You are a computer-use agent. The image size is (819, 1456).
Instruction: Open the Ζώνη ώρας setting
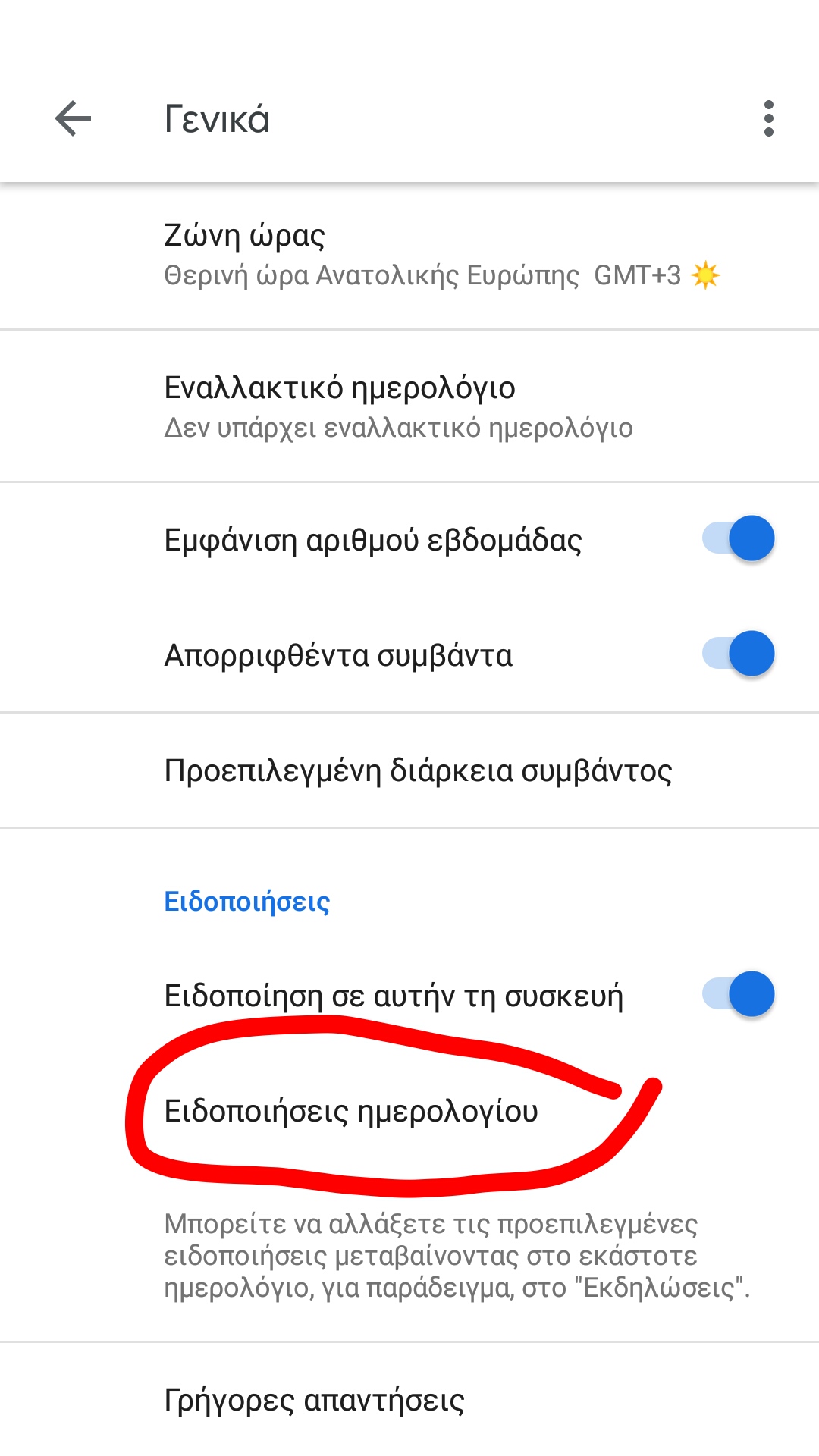coord(409,256)
